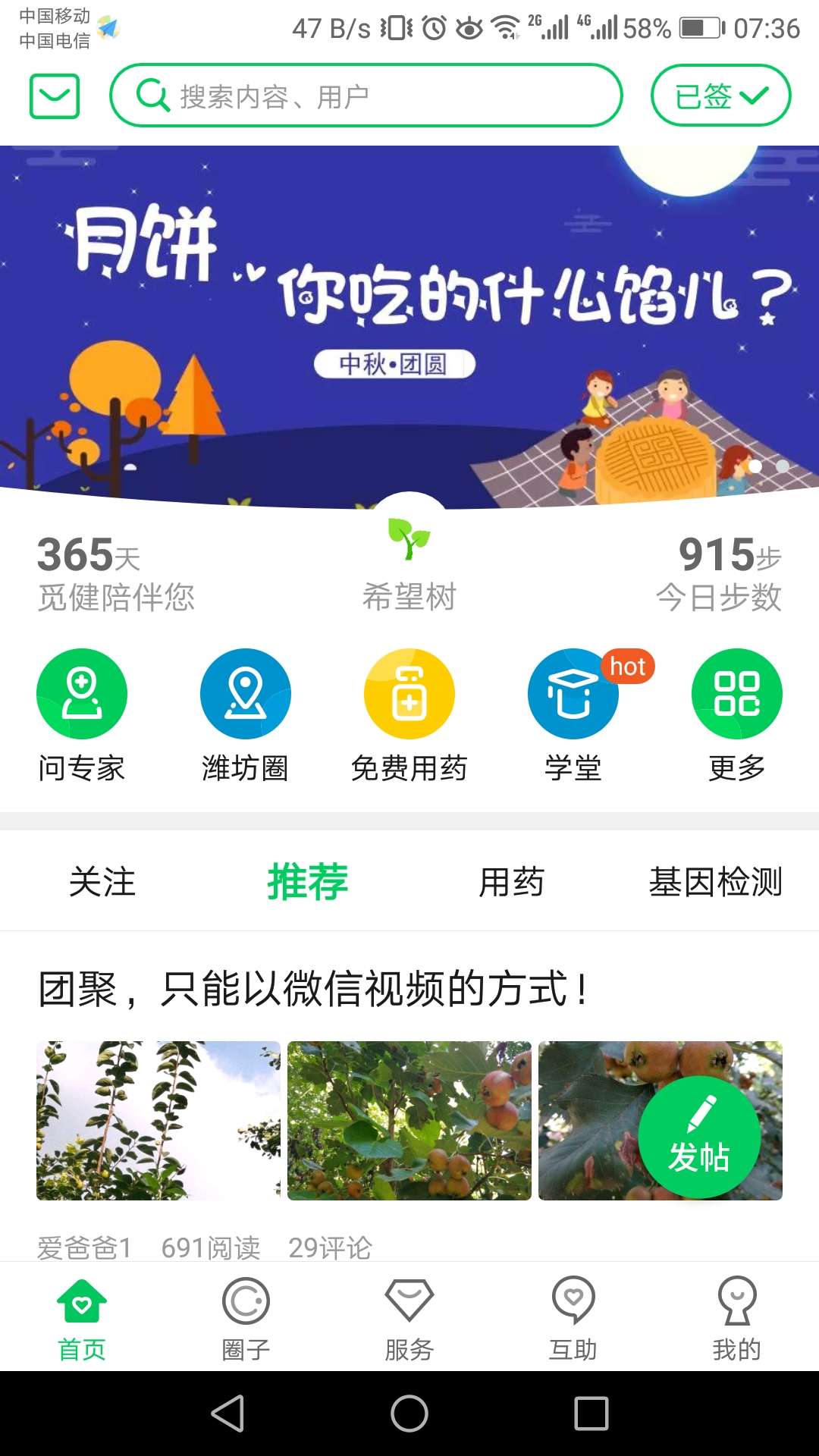Screen dimensions: 819x1456
Task: Open the 基因检测 gene testing tab
Action: 716,880
